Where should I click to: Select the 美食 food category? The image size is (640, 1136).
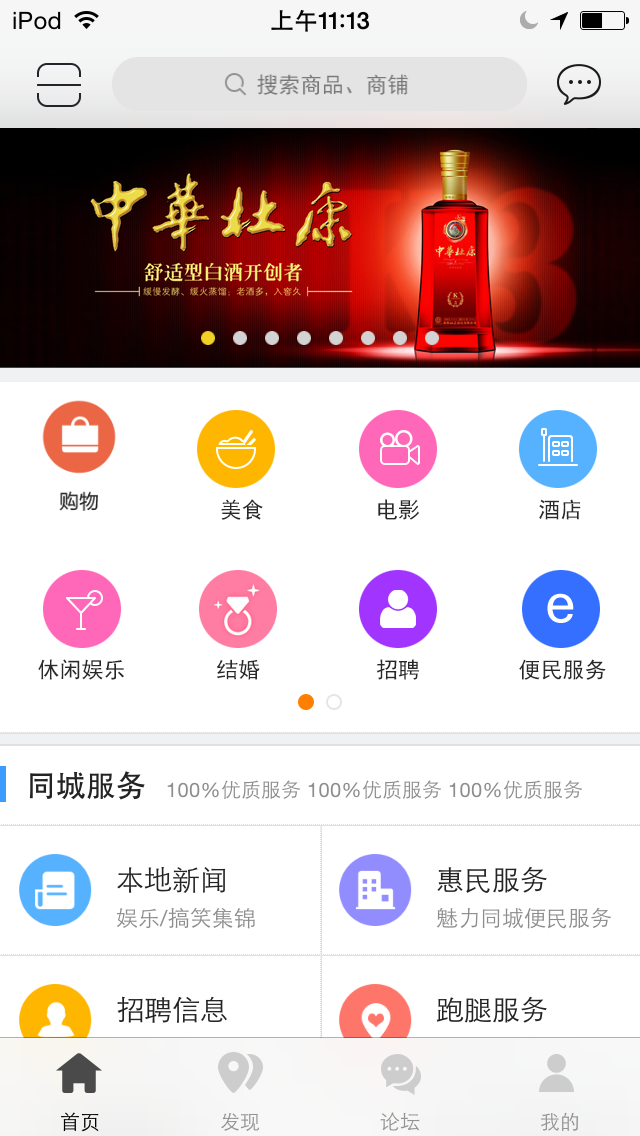tap(236, 449)
